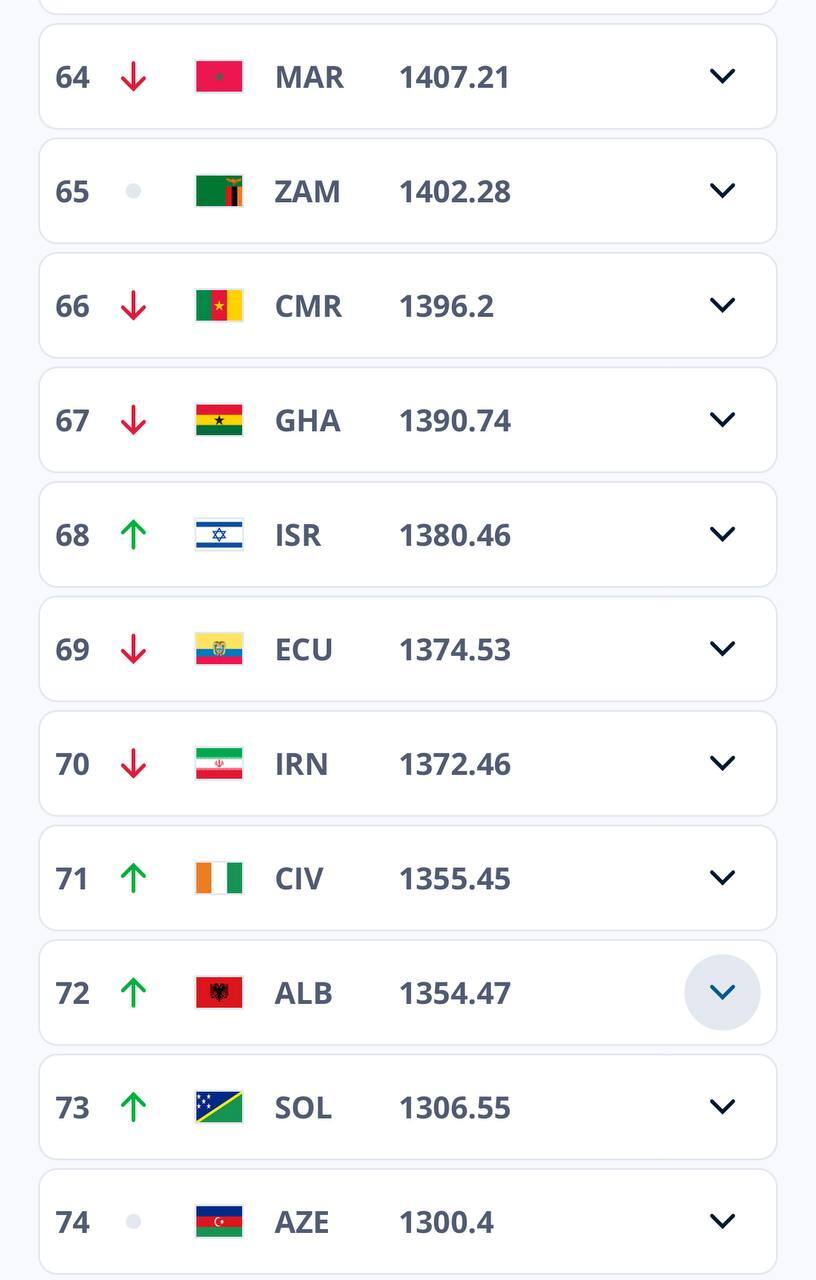Image resolution: width=816 pixels, height=1280 pixels.
Task: Expand details for ZAM
Action: pyautogui.click(x=722, y=190)
